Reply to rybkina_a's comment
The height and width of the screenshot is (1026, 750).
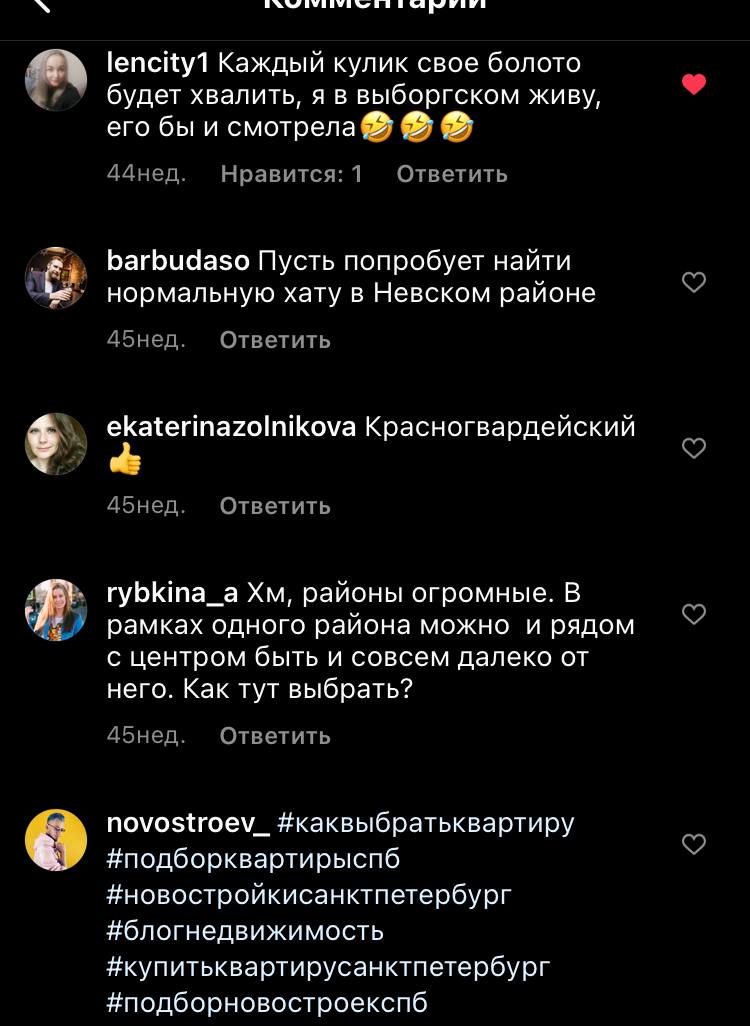point(274,736)
